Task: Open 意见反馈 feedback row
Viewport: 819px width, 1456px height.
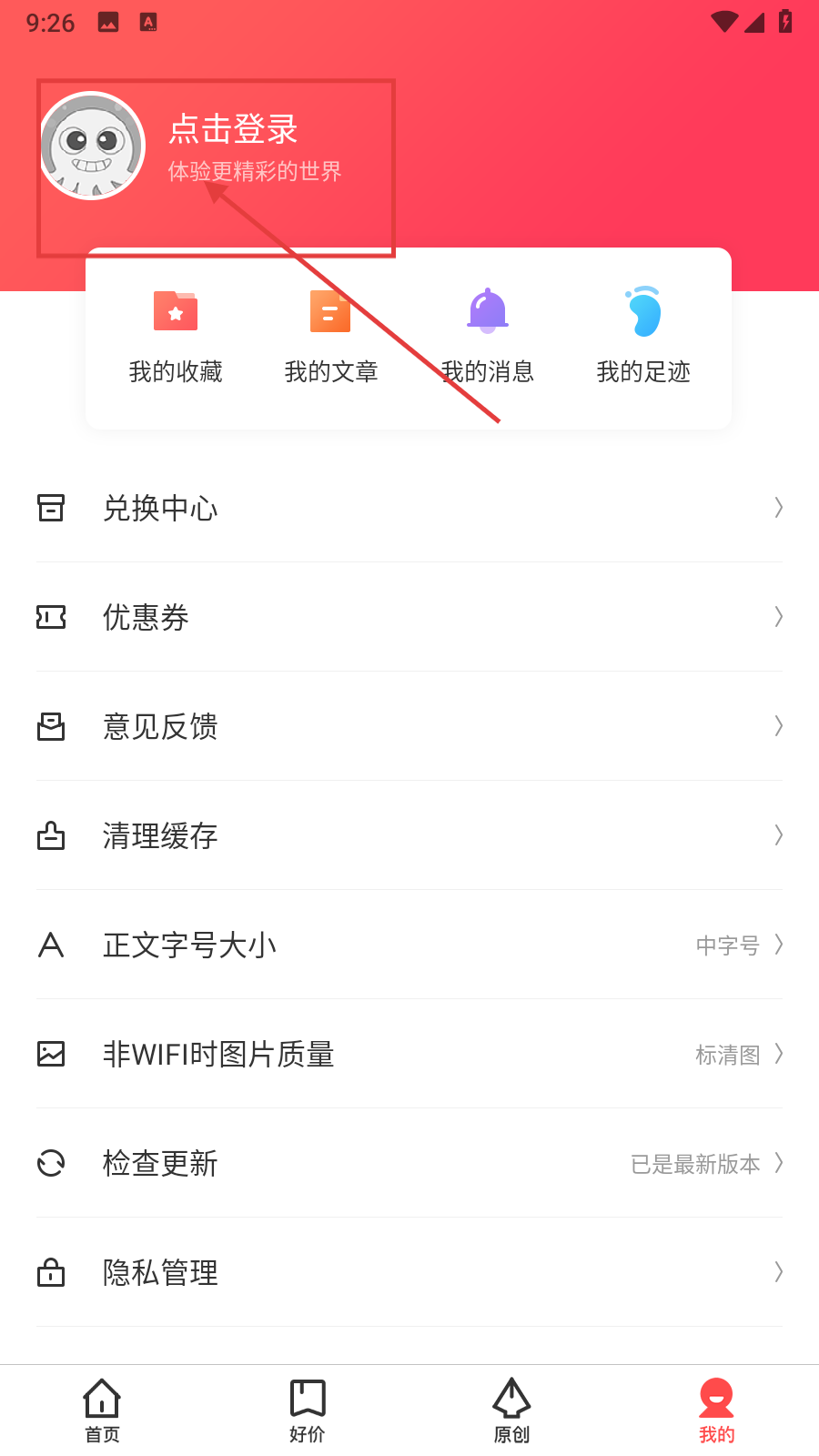Action: coord(409,726)
